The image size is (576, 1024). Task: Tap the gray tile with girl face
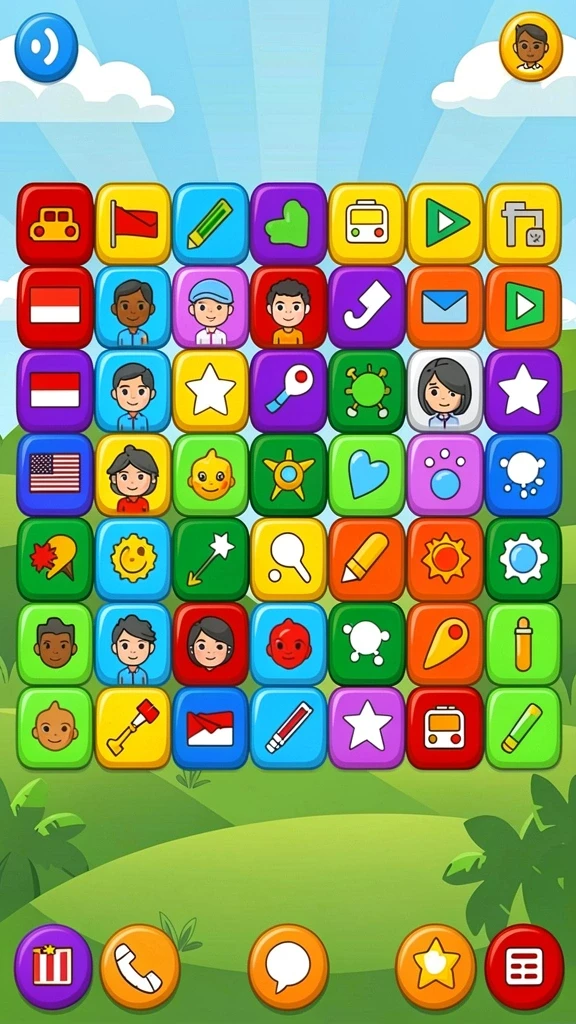tap(445, 391)
